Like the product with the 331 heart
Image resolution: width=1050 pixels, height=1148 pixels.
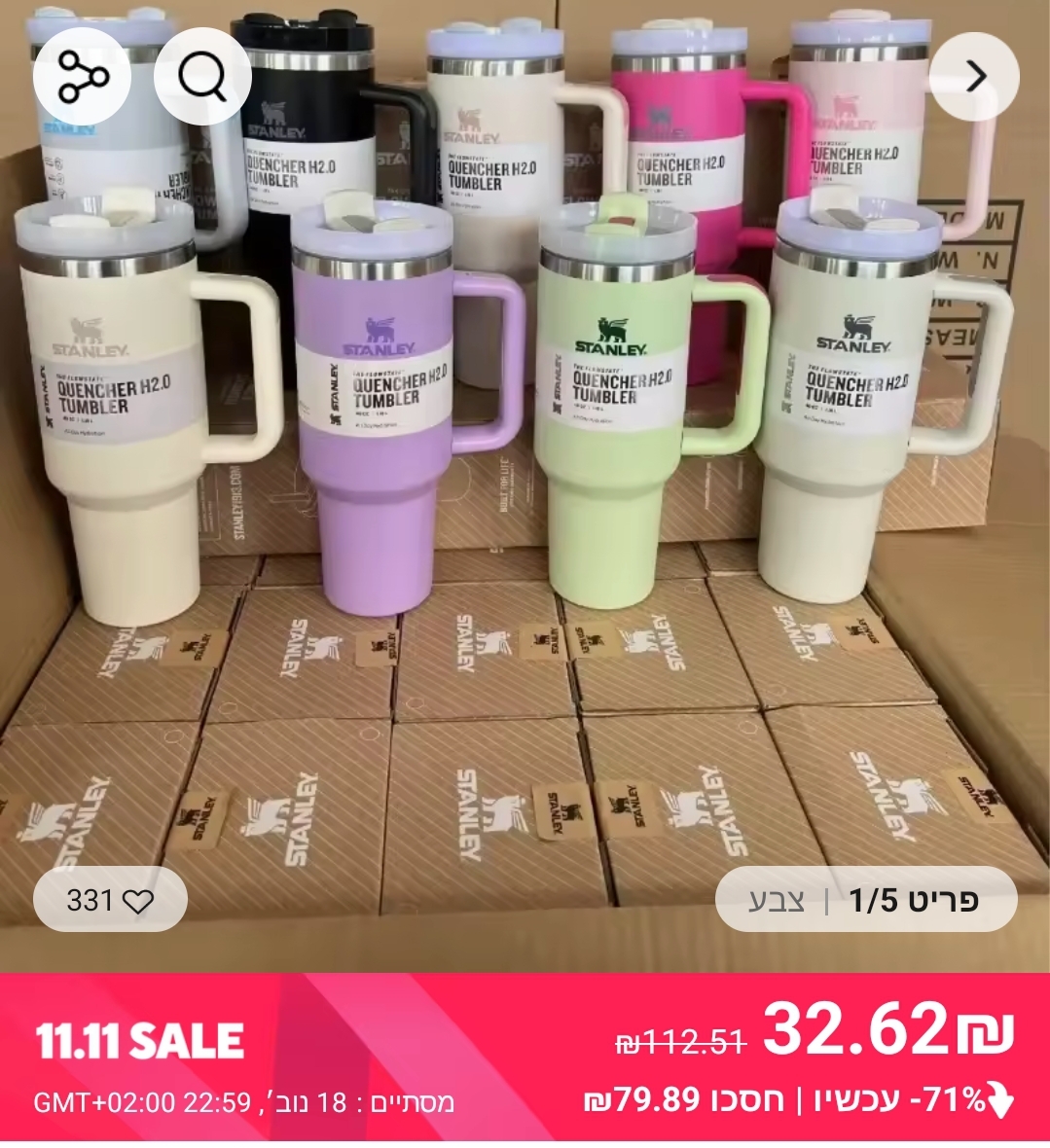click(110, 901)
